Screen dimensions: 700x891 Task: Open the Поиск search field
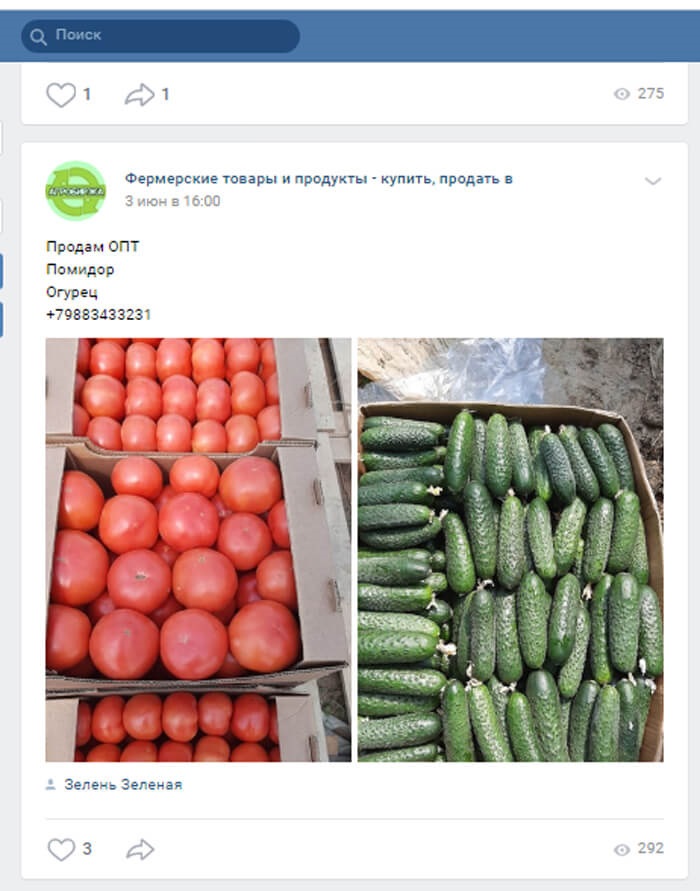pyautogui.click(x=160, y=36)
